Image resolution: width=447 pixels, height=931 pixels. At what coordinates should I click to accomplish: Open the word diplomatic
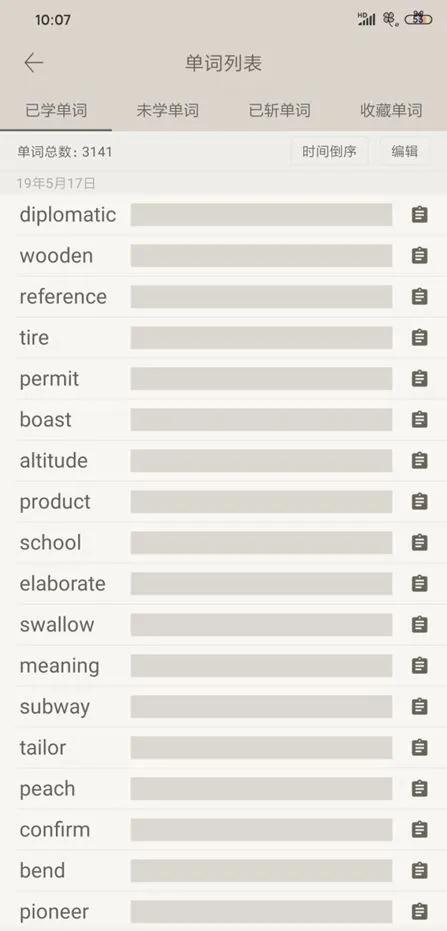click(x=68, y=214)
